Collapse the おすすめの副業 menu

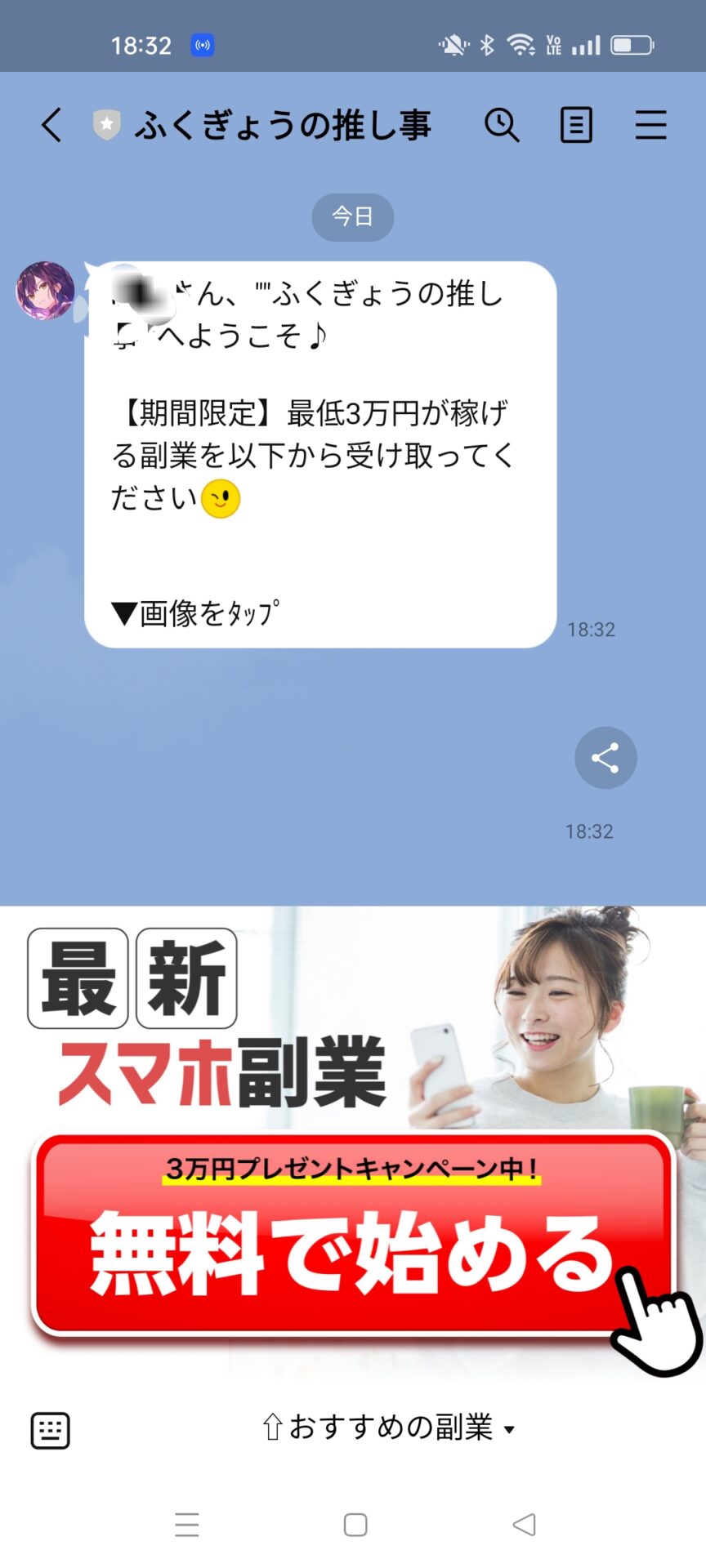(x=389, y=1428)
